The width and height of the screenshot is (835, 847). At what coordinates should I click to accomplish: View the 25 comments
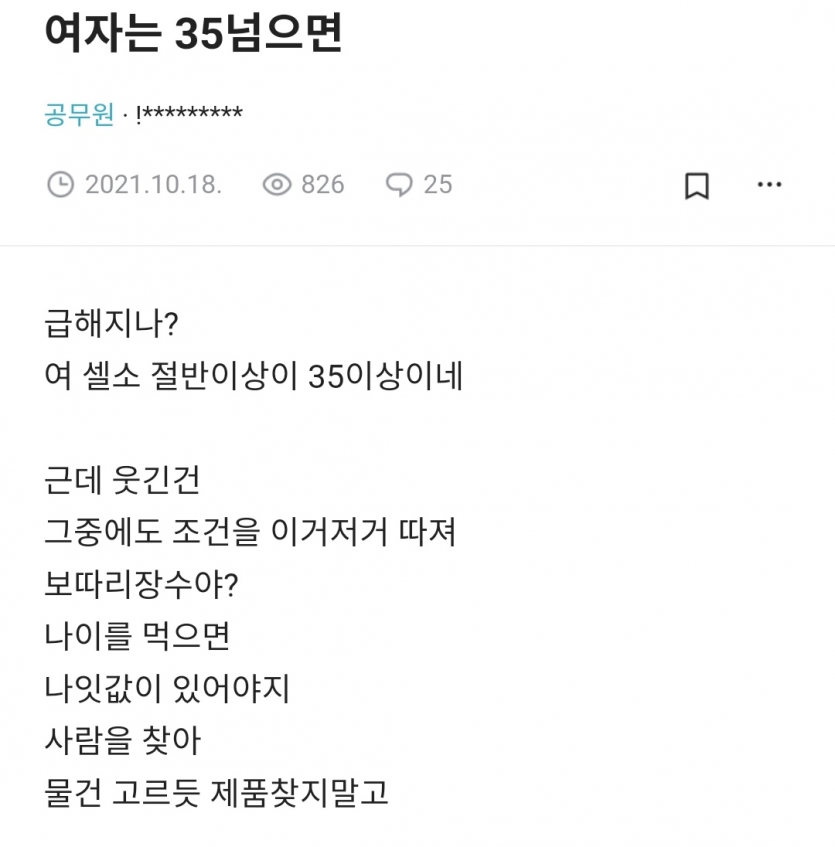(x=419, y=185)
